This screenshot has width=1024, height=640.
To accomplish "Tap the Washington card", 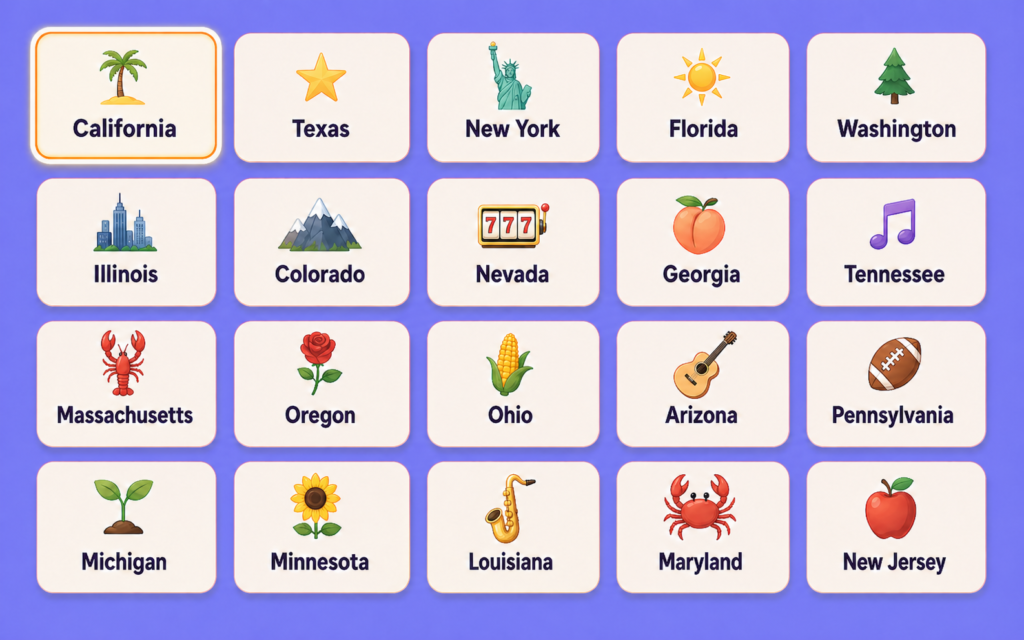I will pyautogui.click(x=896, y=97).
